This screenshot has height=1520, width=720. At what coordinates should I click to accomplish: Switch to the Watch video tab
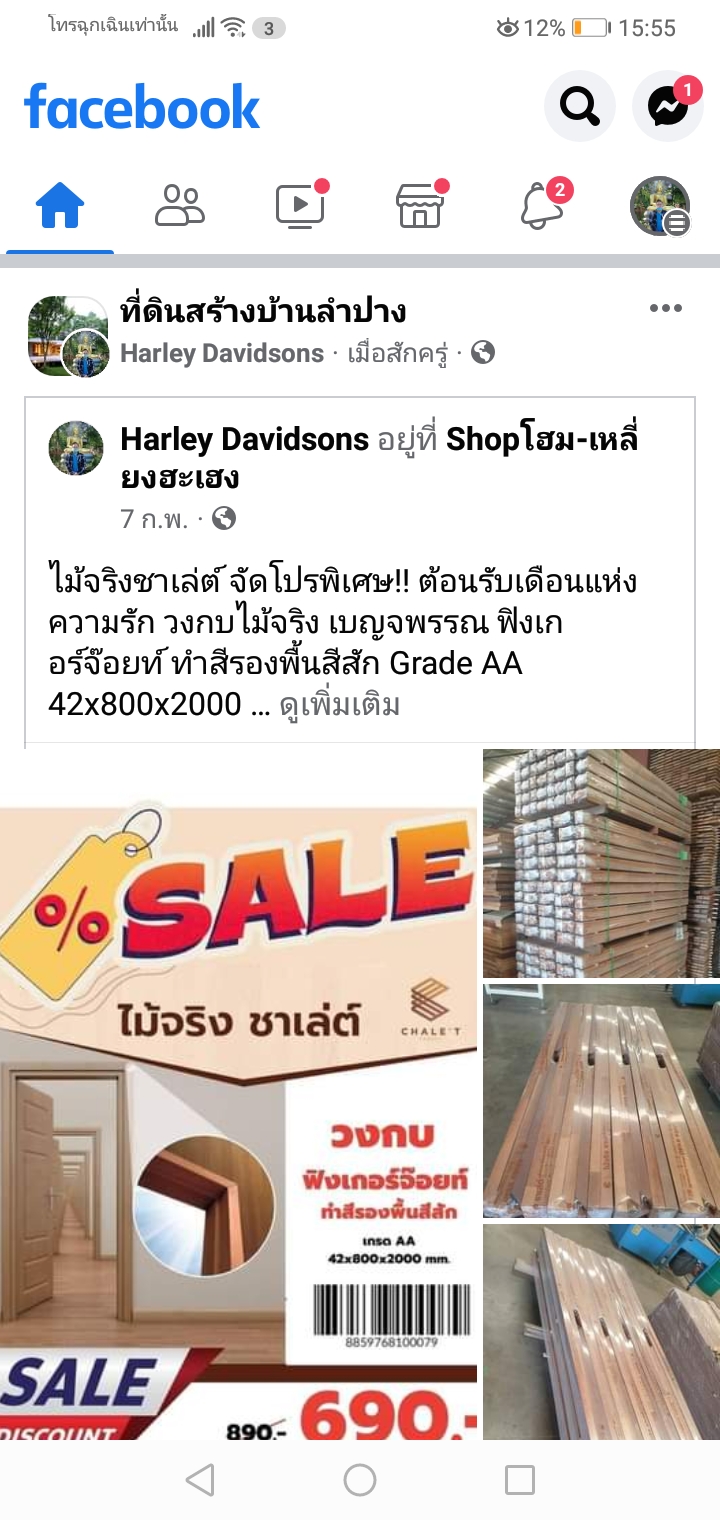point(300,206)
